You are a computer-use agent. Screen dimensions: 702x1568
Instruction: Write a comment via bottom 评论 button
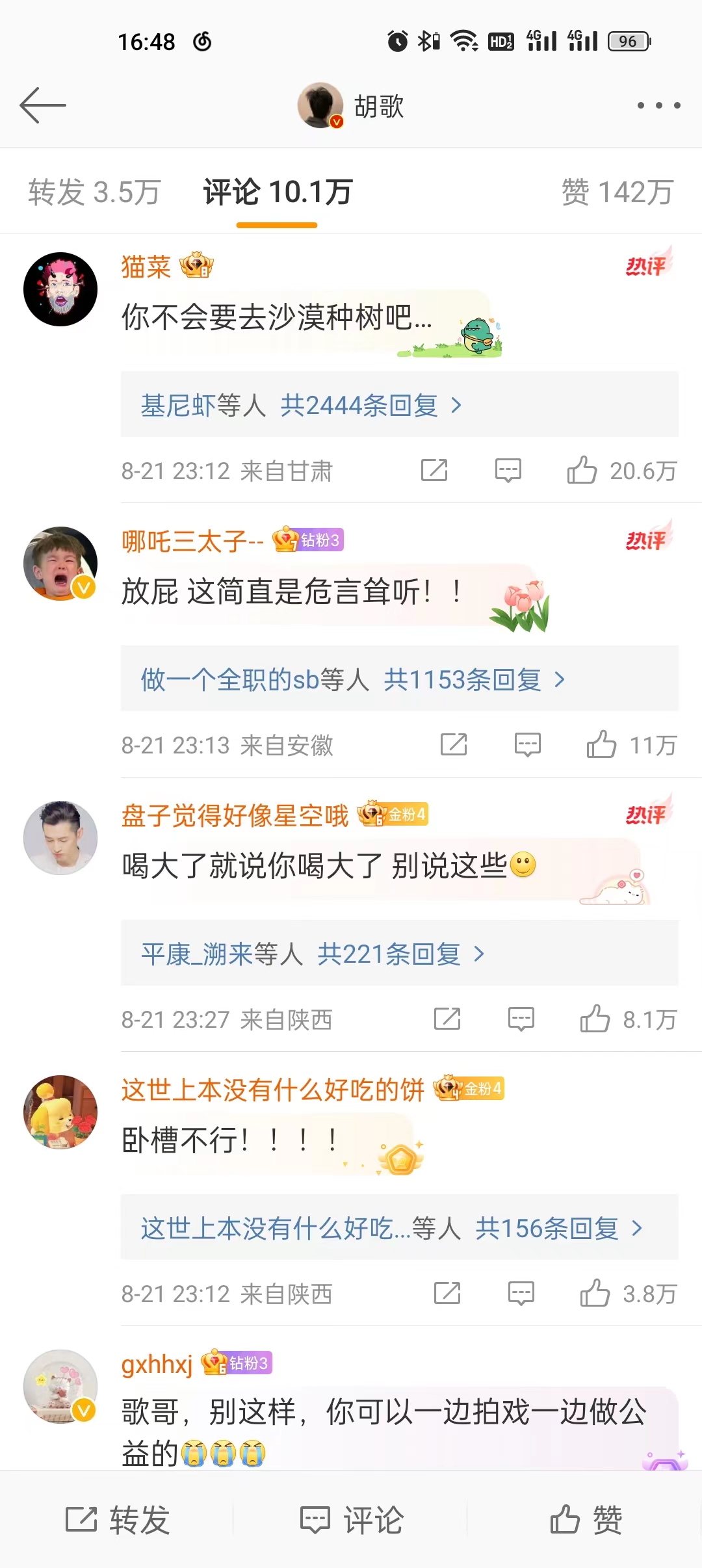[x=351, y=1520]
